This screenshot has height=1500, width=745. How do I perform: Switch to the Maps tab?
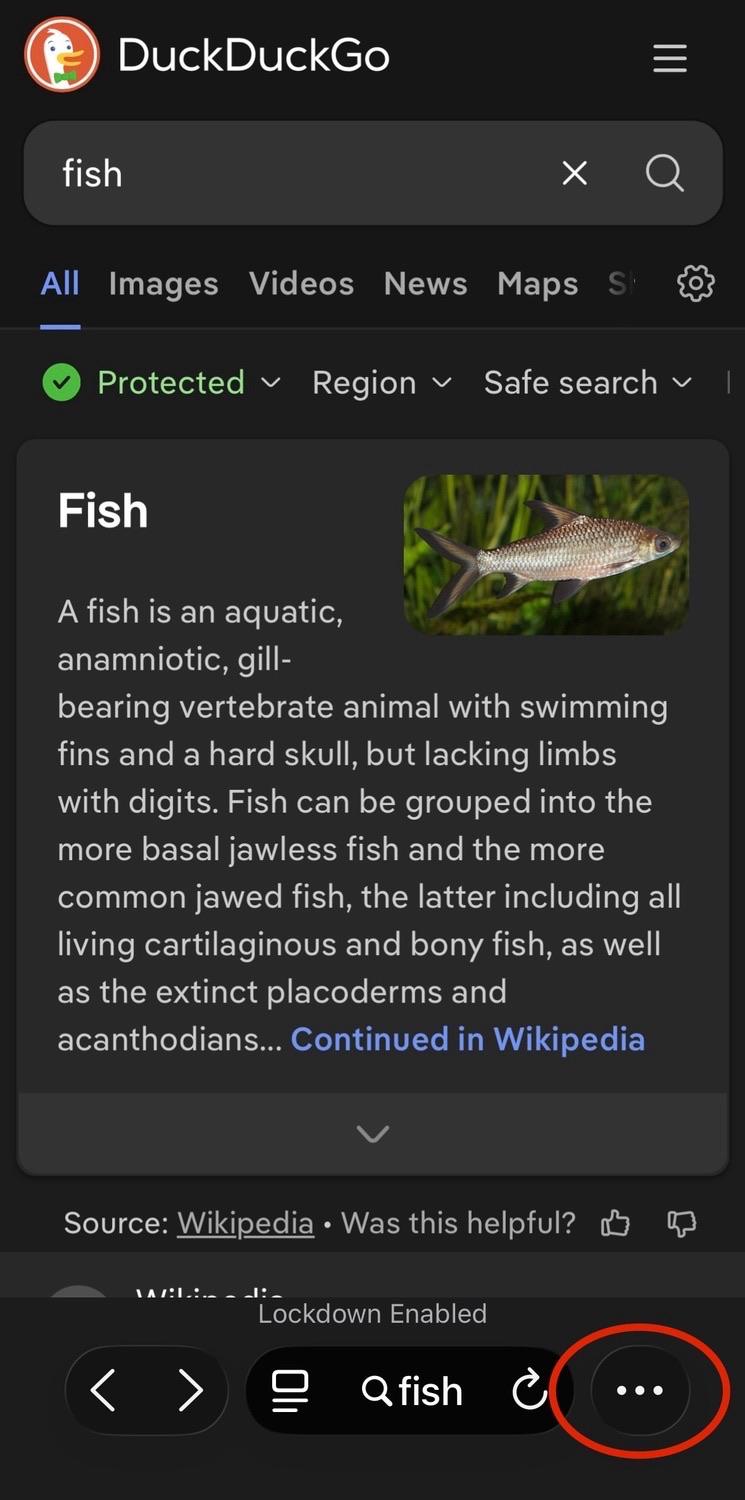(537, 284)
